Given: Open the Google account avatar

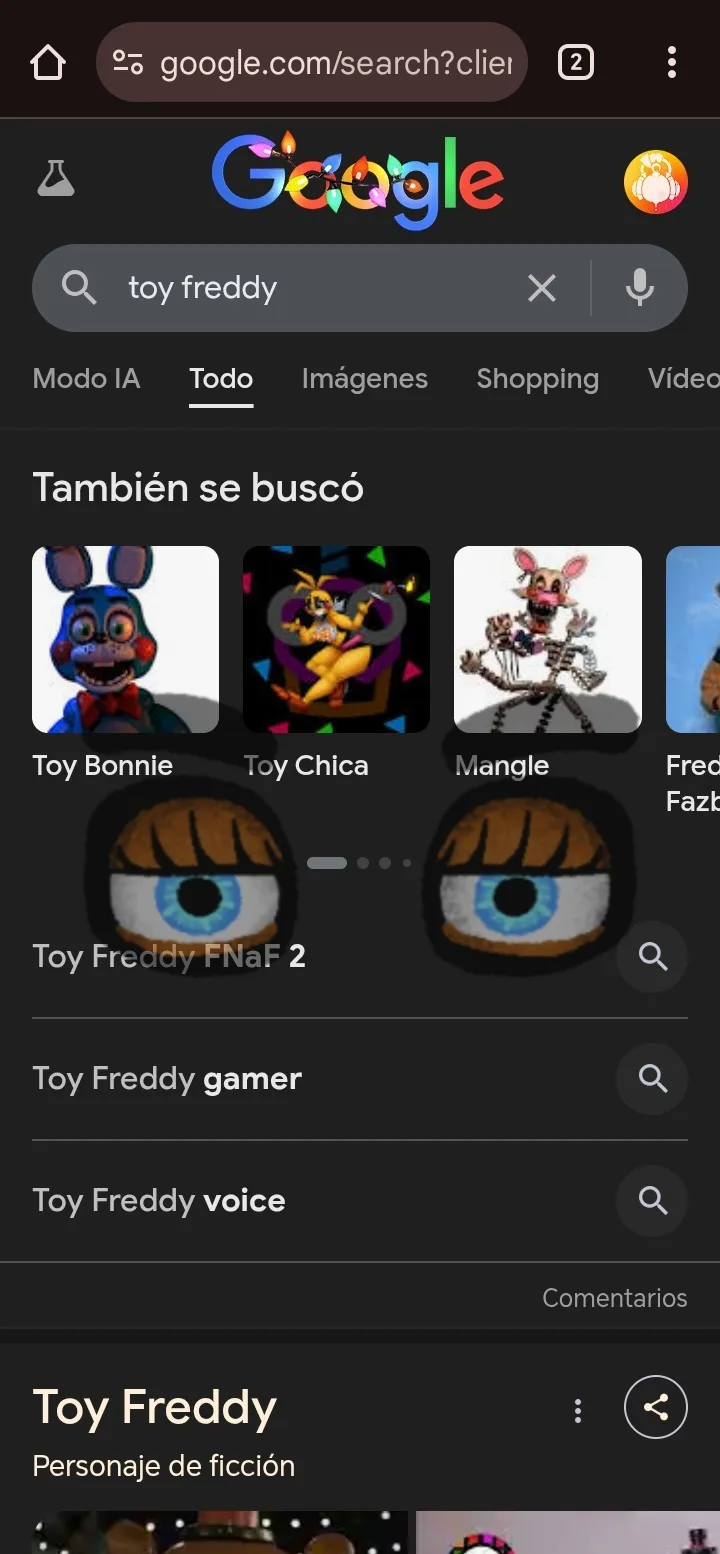Looking at the screenshot, I should point(655,182).
